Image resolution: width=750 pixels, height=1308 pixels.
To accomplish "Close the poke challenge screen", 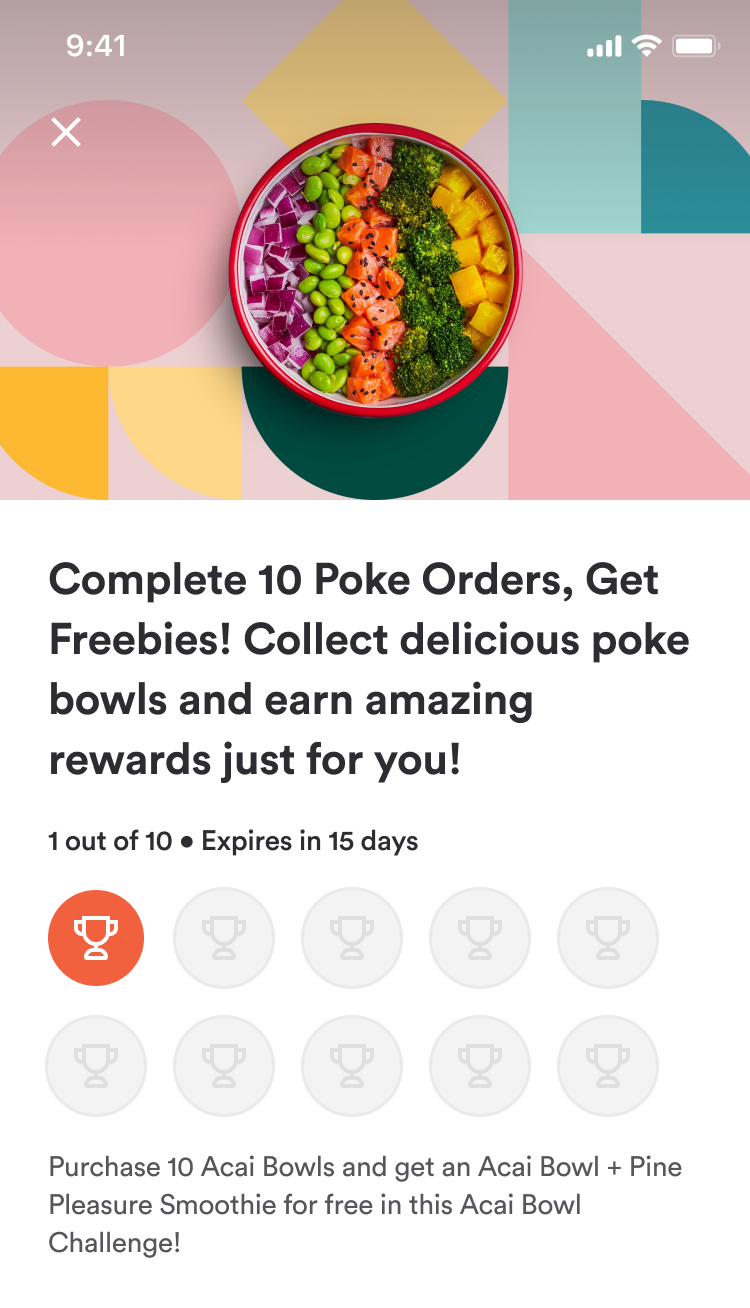I will pos(66,132).
